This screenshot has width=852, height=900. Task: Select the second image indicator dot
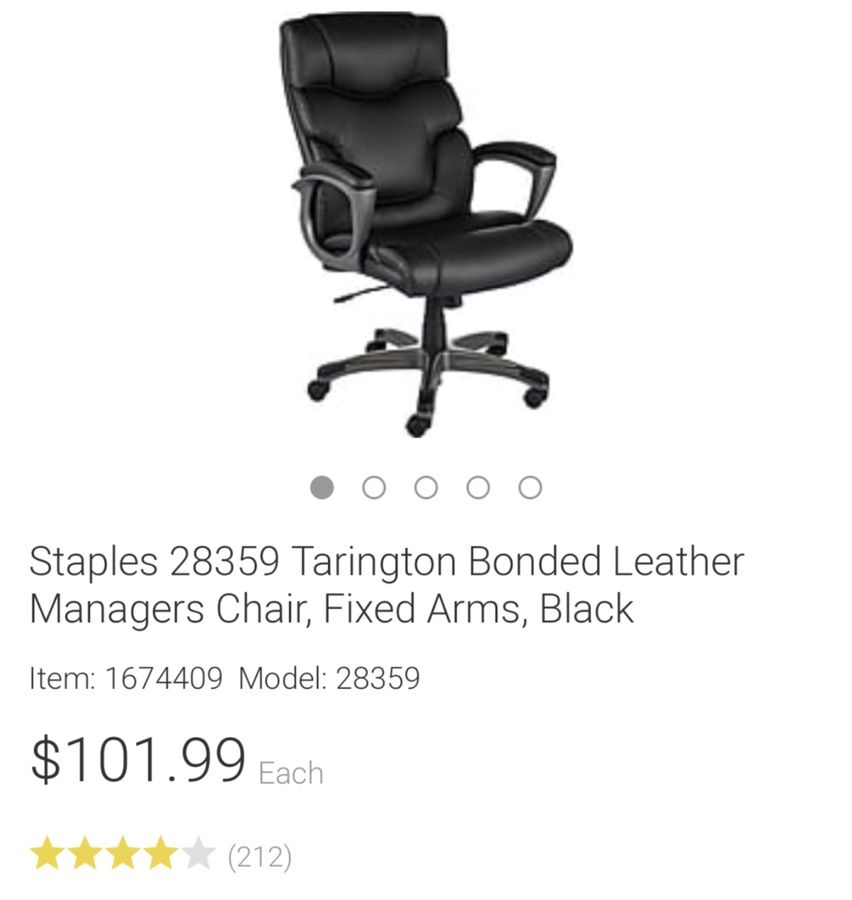click(x=374, y=488)
